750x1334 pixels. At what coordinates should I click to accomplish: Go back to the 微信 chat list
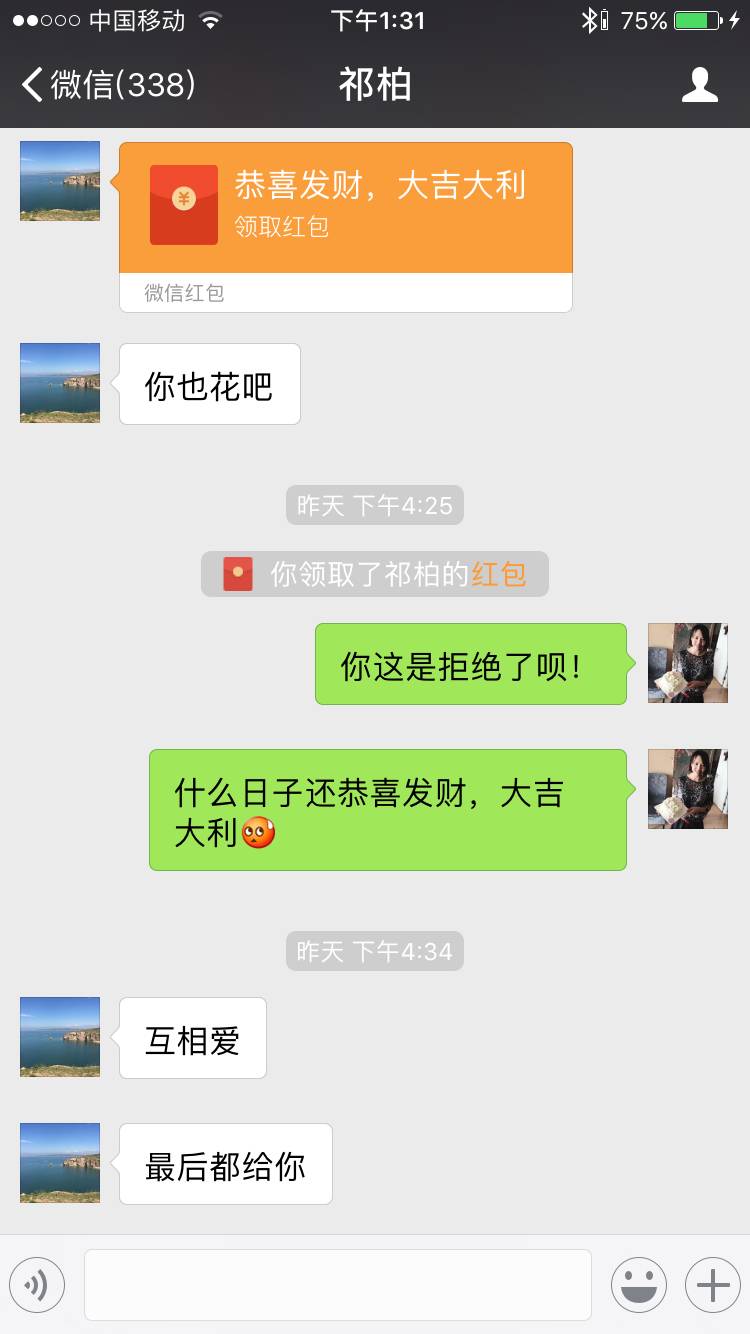click(x=108, y=84)
